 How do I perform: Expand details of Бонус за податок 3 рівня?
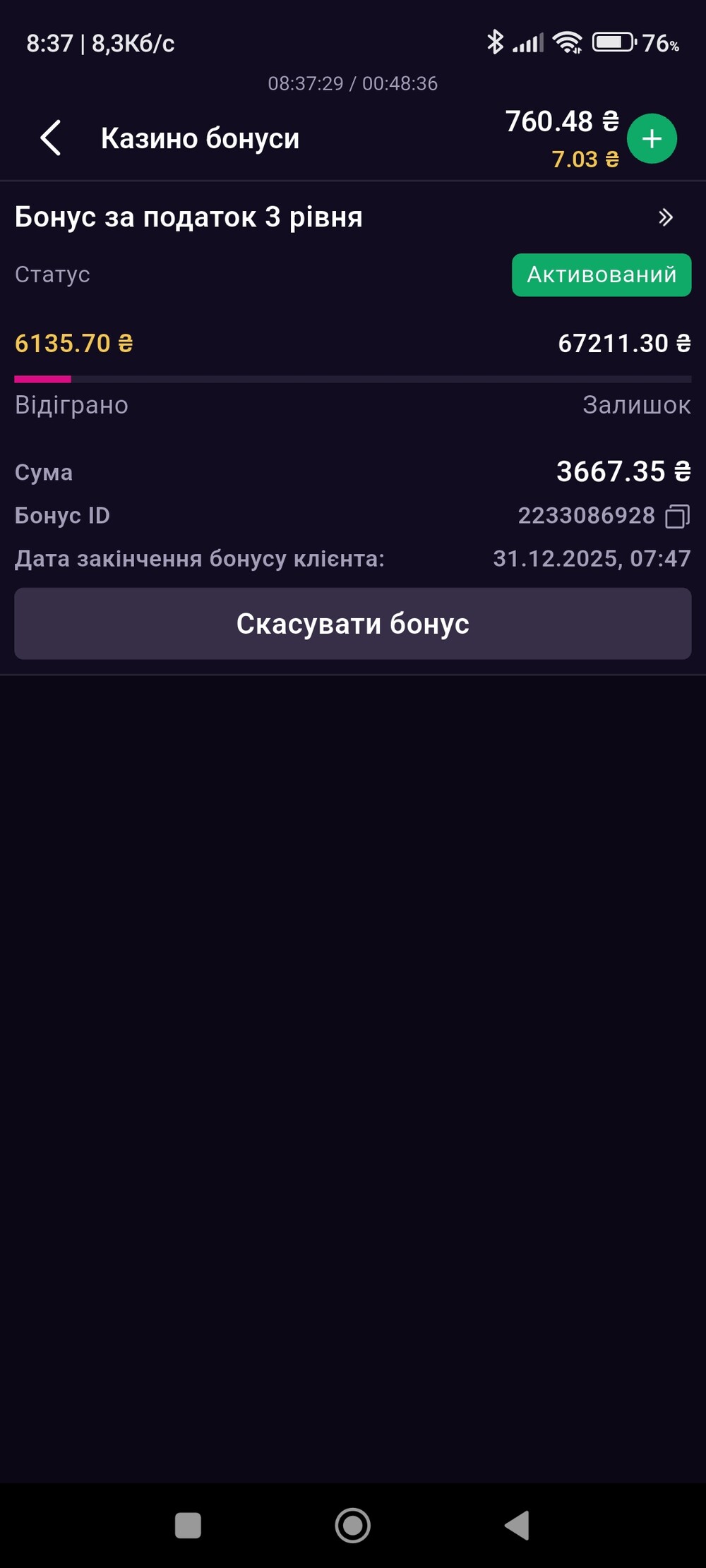(x=665, y=217)
